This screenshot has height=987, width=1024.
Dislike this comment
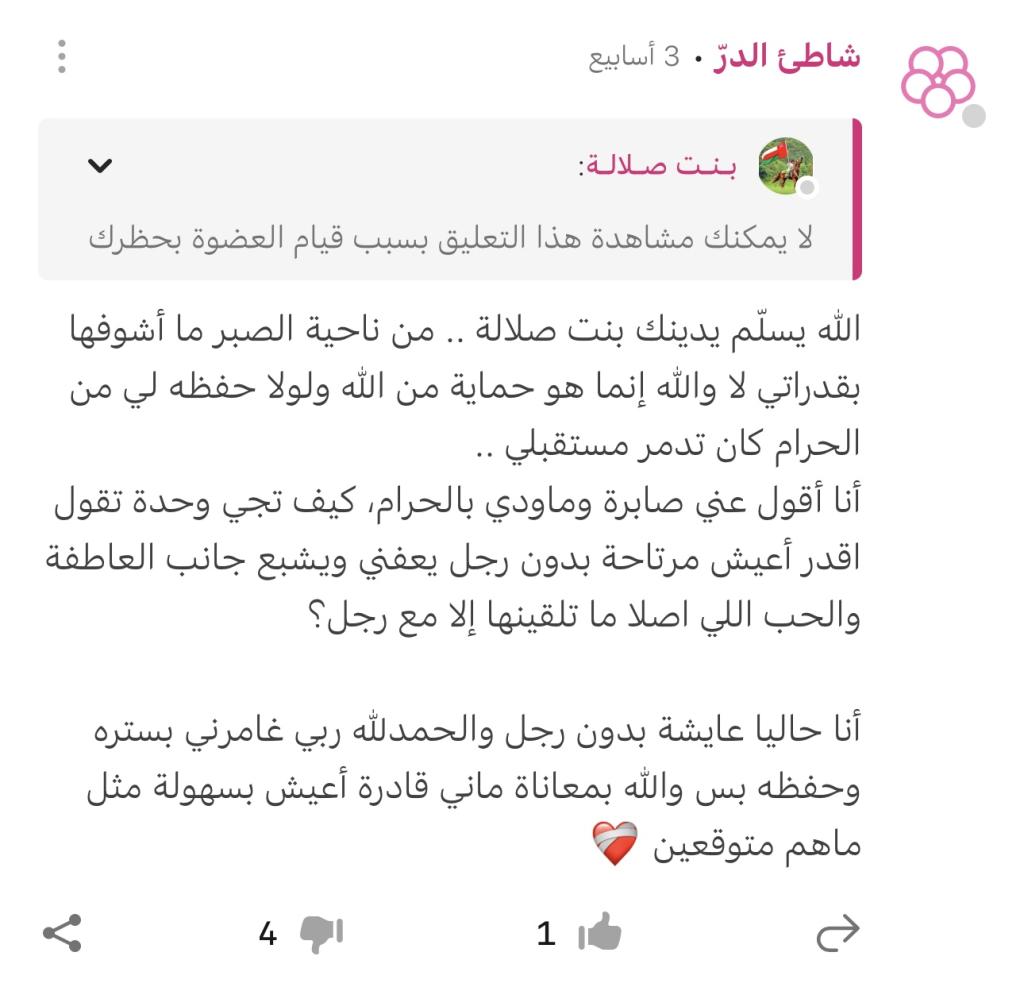click(x=321, y=934)
